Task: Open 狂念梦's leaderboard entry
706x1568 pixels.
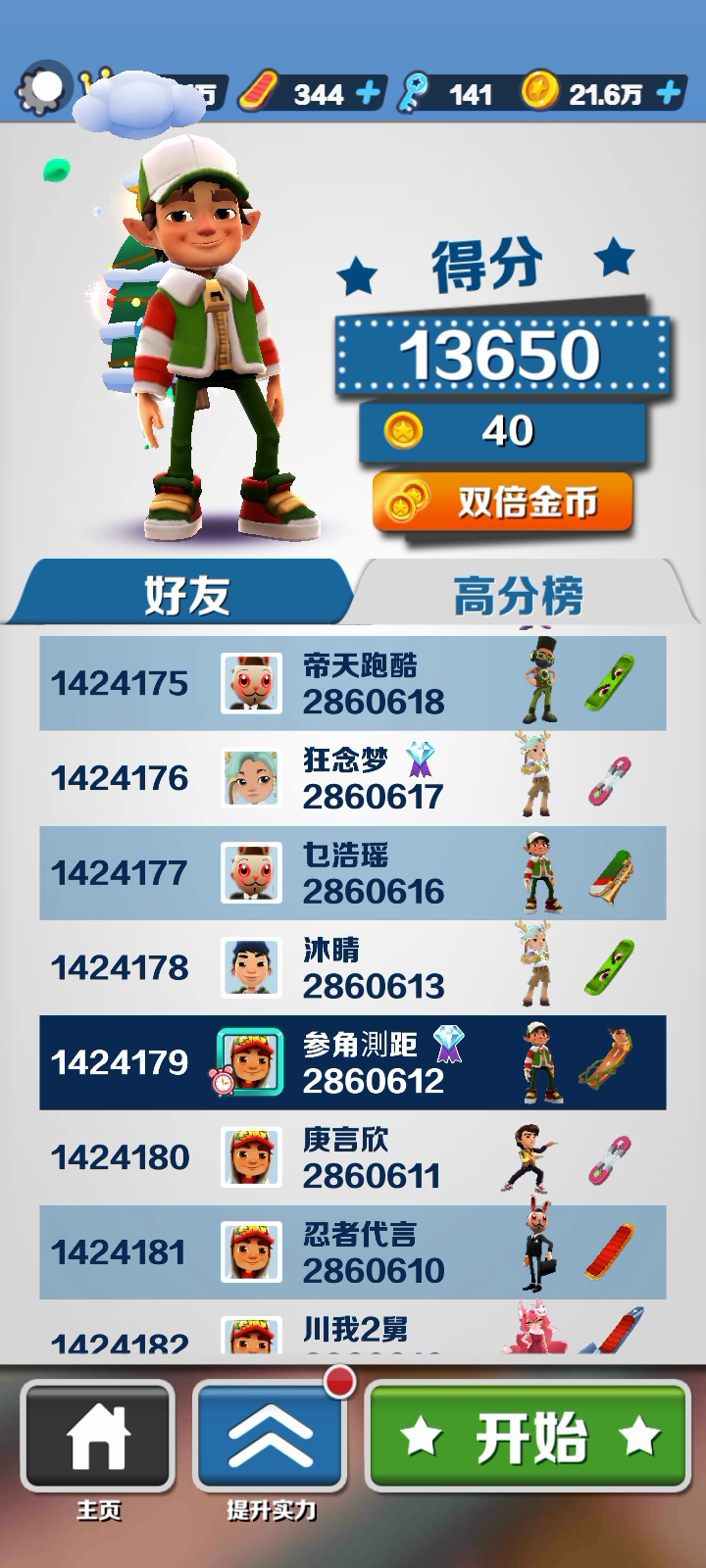Action: [x=353, y=778]
